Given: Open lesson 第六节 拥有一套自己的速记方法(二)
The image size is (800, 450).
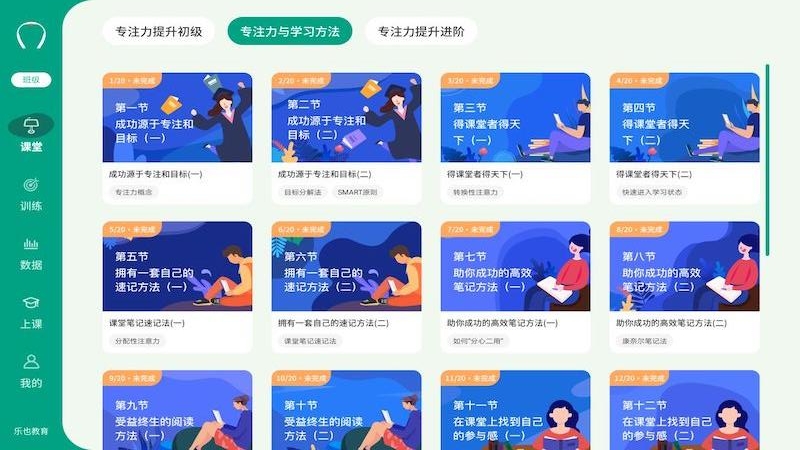Looking at the screenshot, I should coord(347,266).
